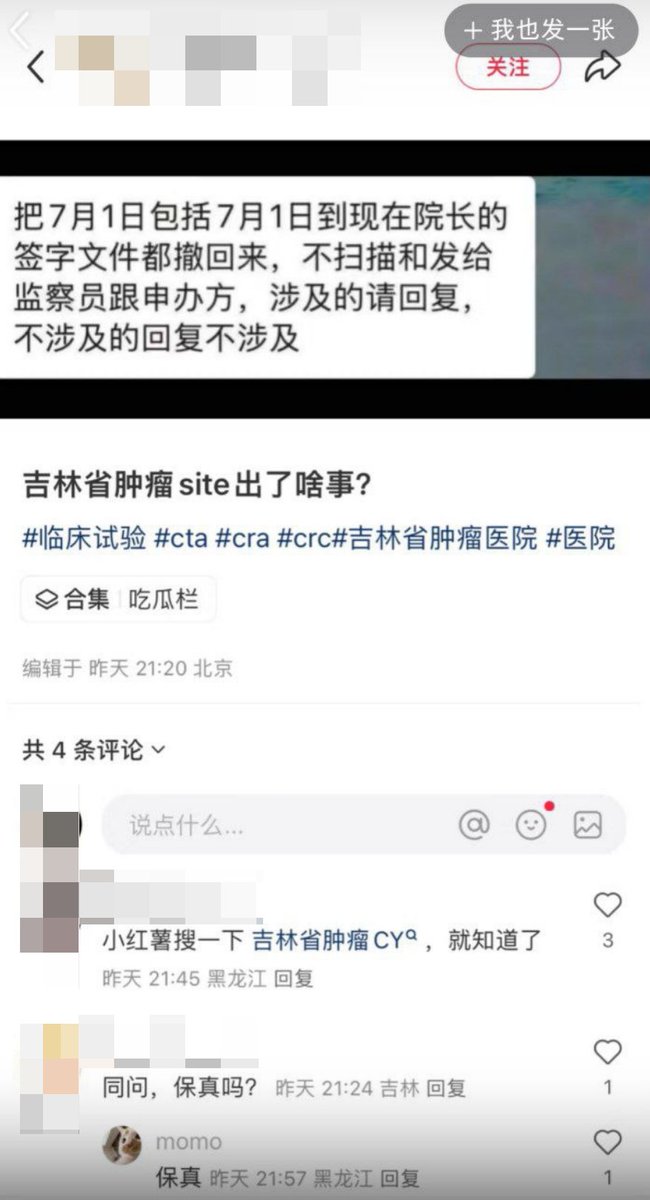Go back using the black arrow
The image size is (650, 1200).
point(36,67)
